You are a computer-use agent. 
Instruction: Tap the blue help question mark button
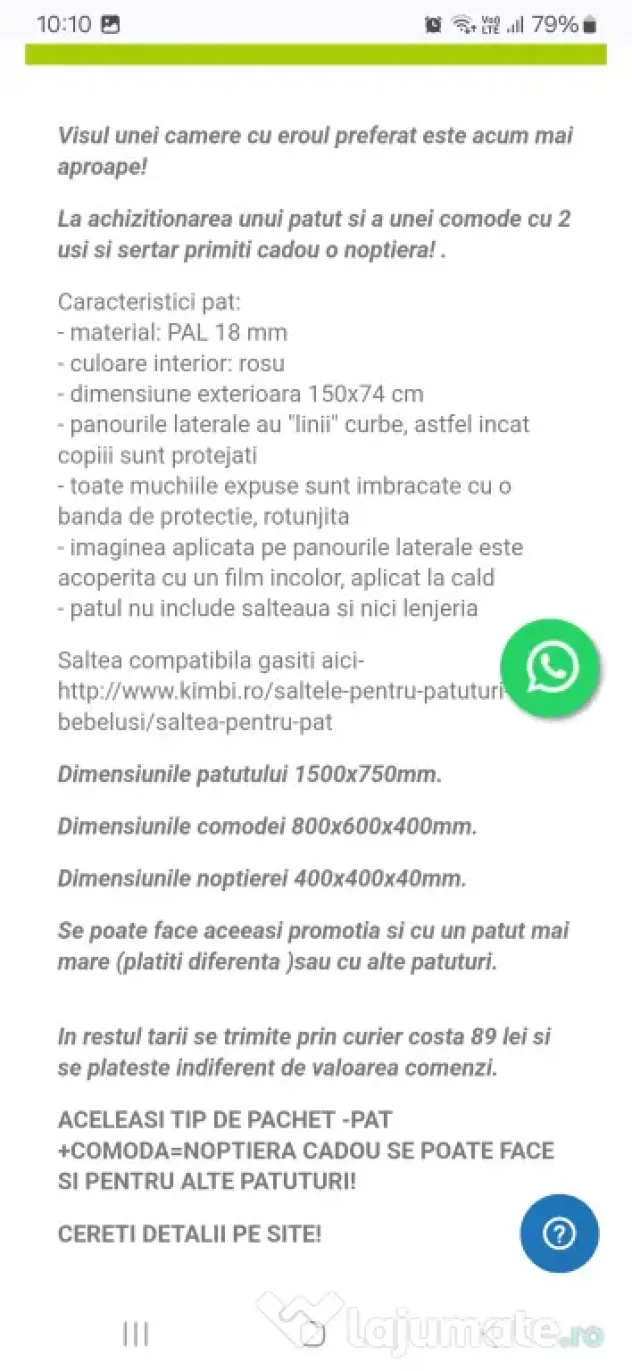coord(559,1233)
